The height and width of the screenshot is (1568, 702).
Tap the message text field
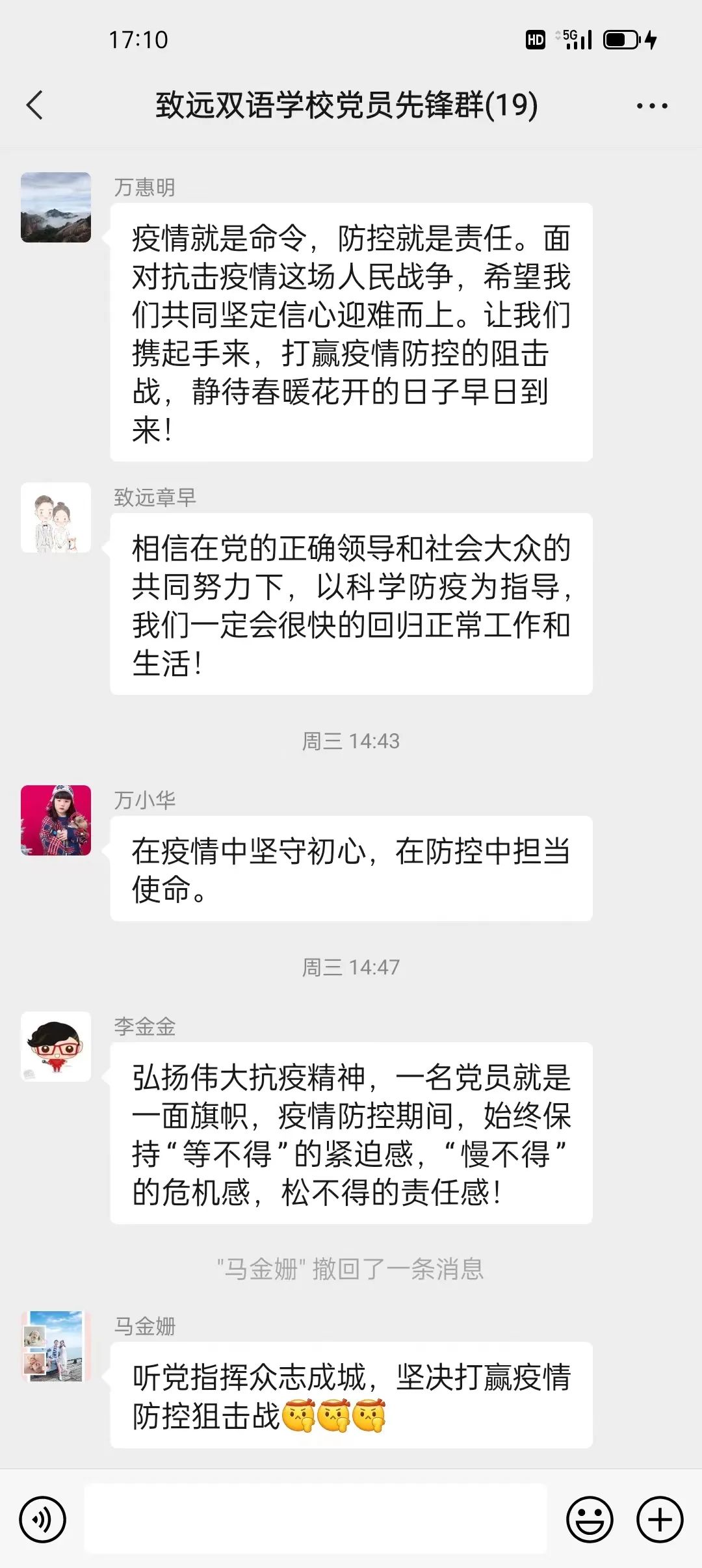click(x=315, y=1520)
